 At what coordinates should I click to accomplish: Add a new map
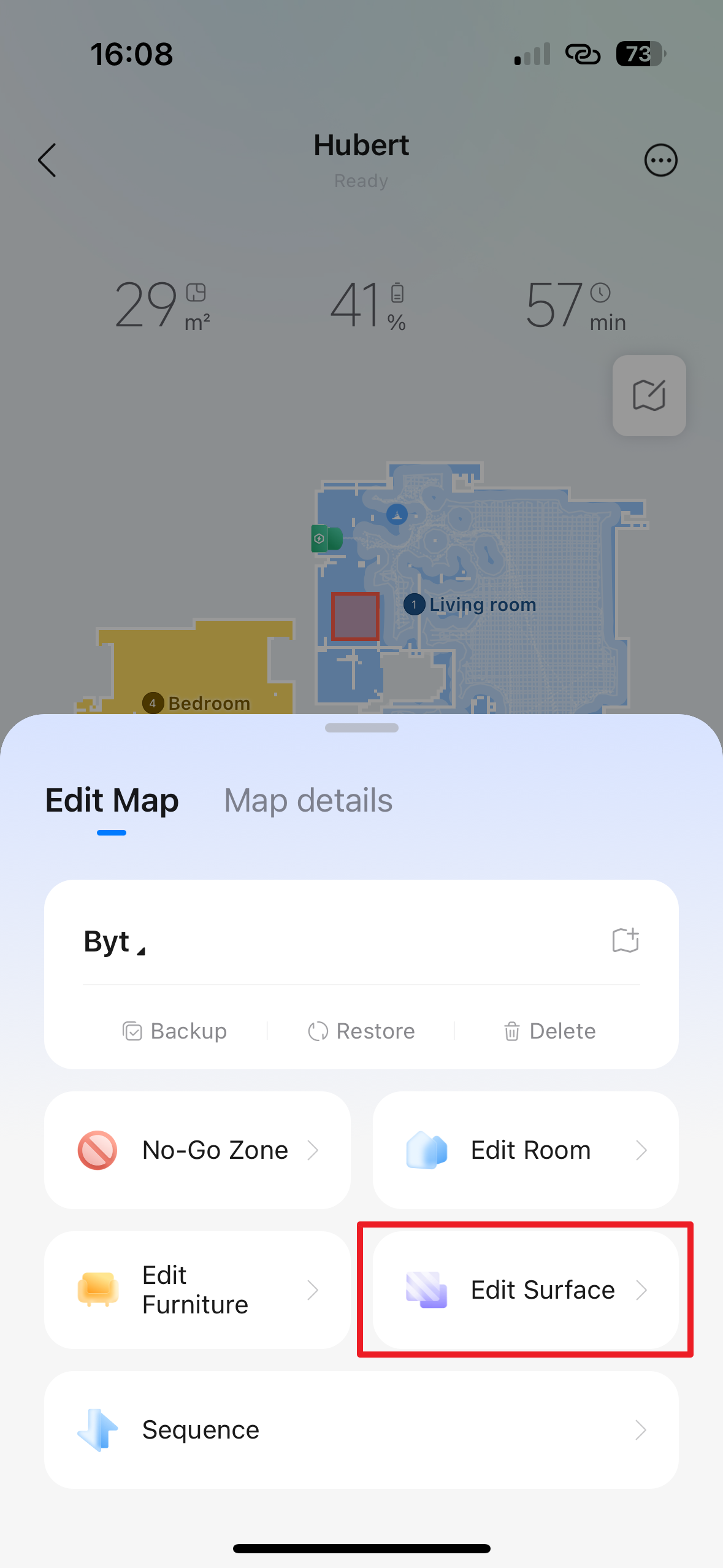pos(625,940)
